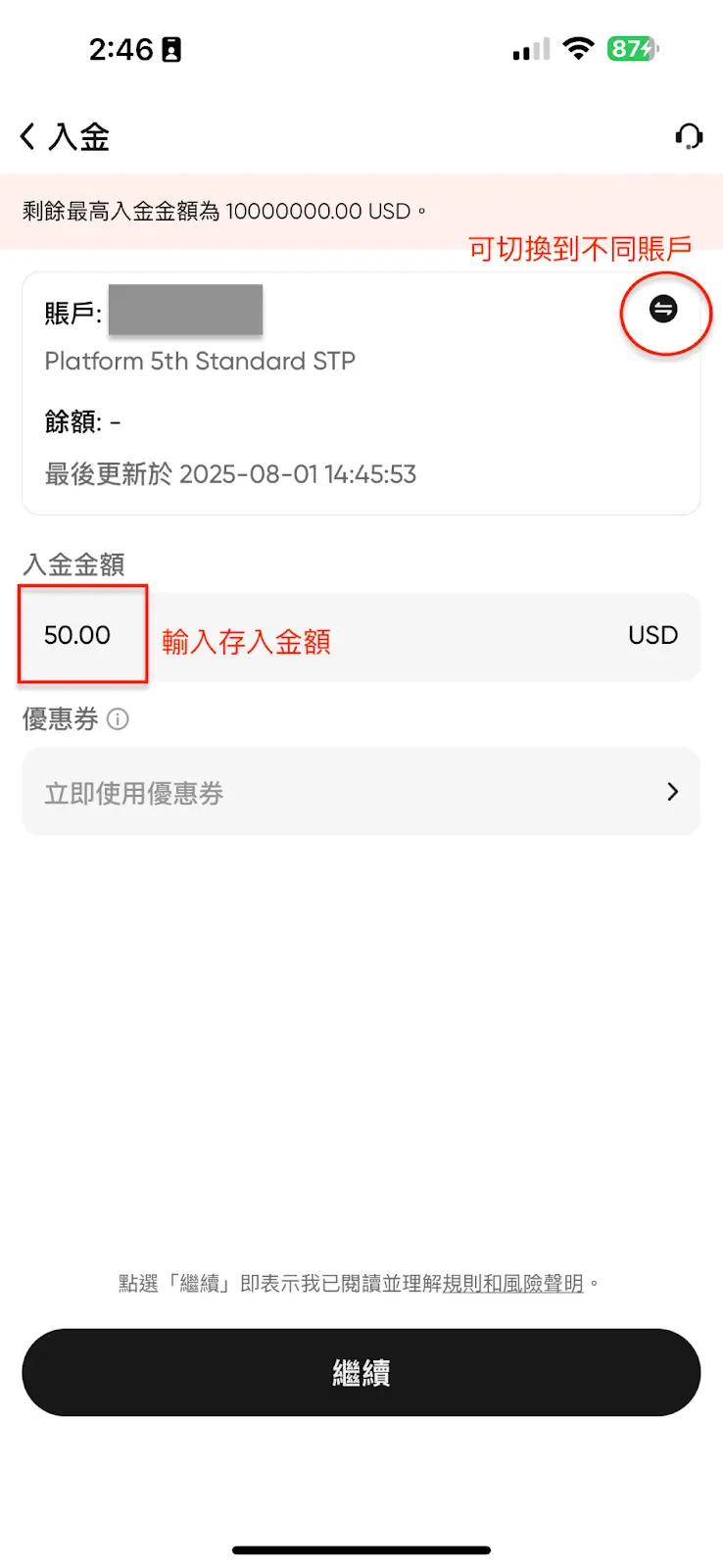
Task: Open the 規則和風險聲明 link
Action: [512, 1284]
